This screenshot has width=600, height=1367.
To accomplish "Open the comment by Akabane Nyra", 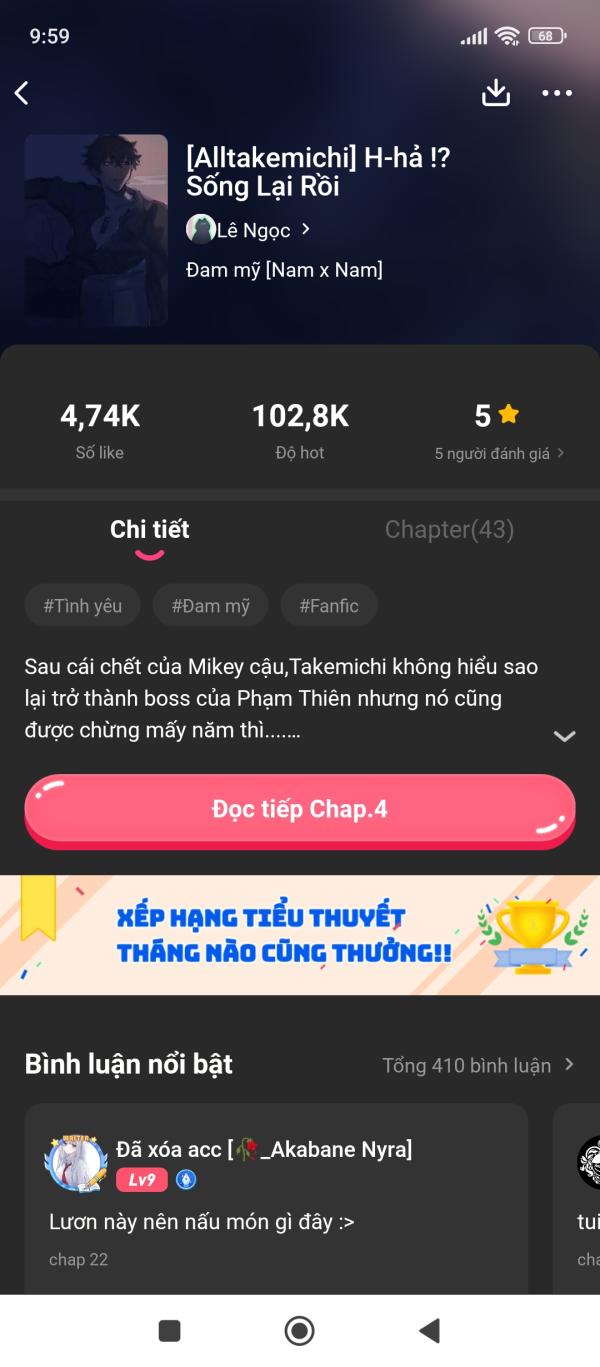I will [x=276, y=1197].
